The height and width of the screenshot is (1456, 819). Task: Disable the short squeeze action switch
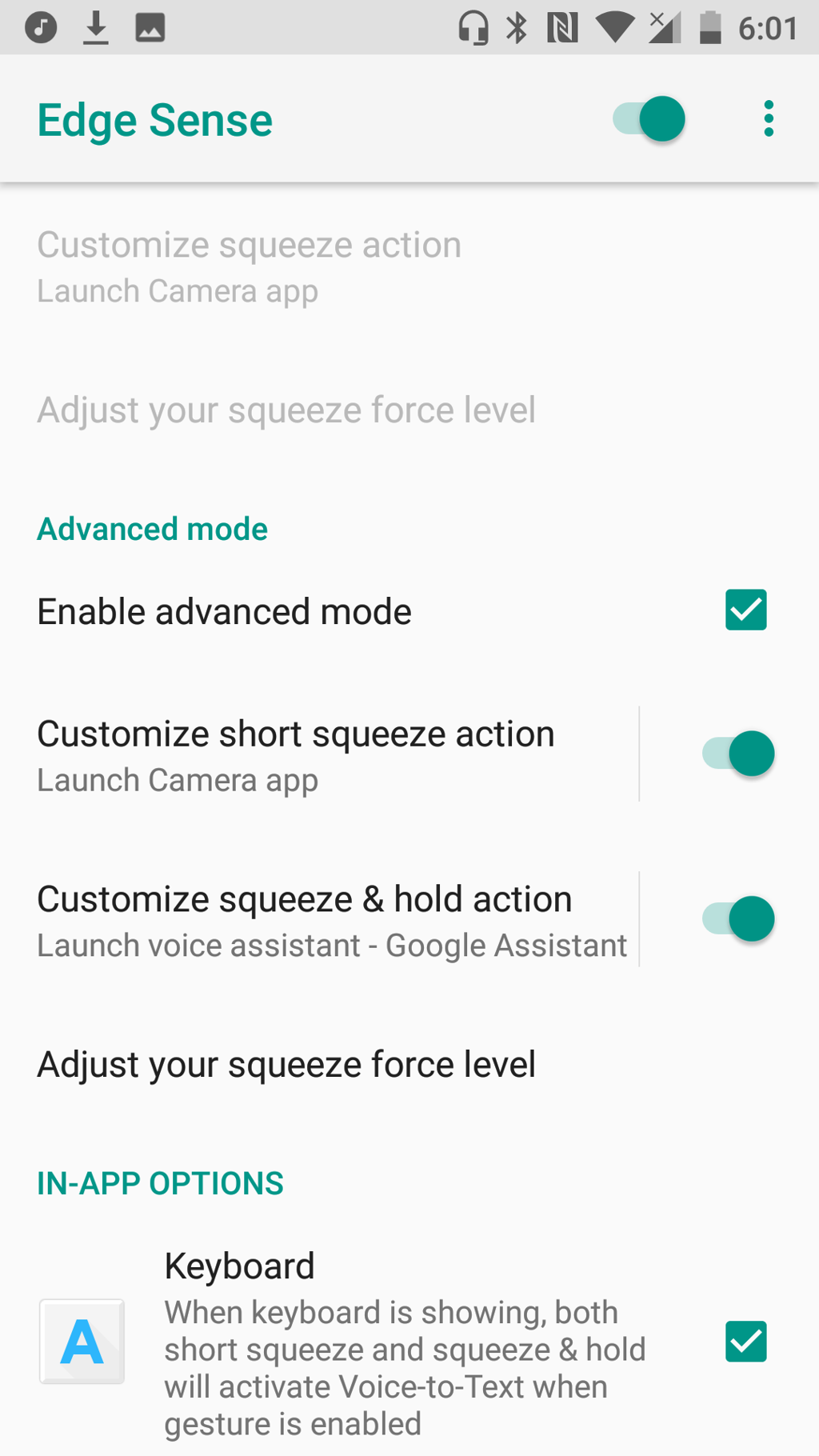click(x=737, y=754)
